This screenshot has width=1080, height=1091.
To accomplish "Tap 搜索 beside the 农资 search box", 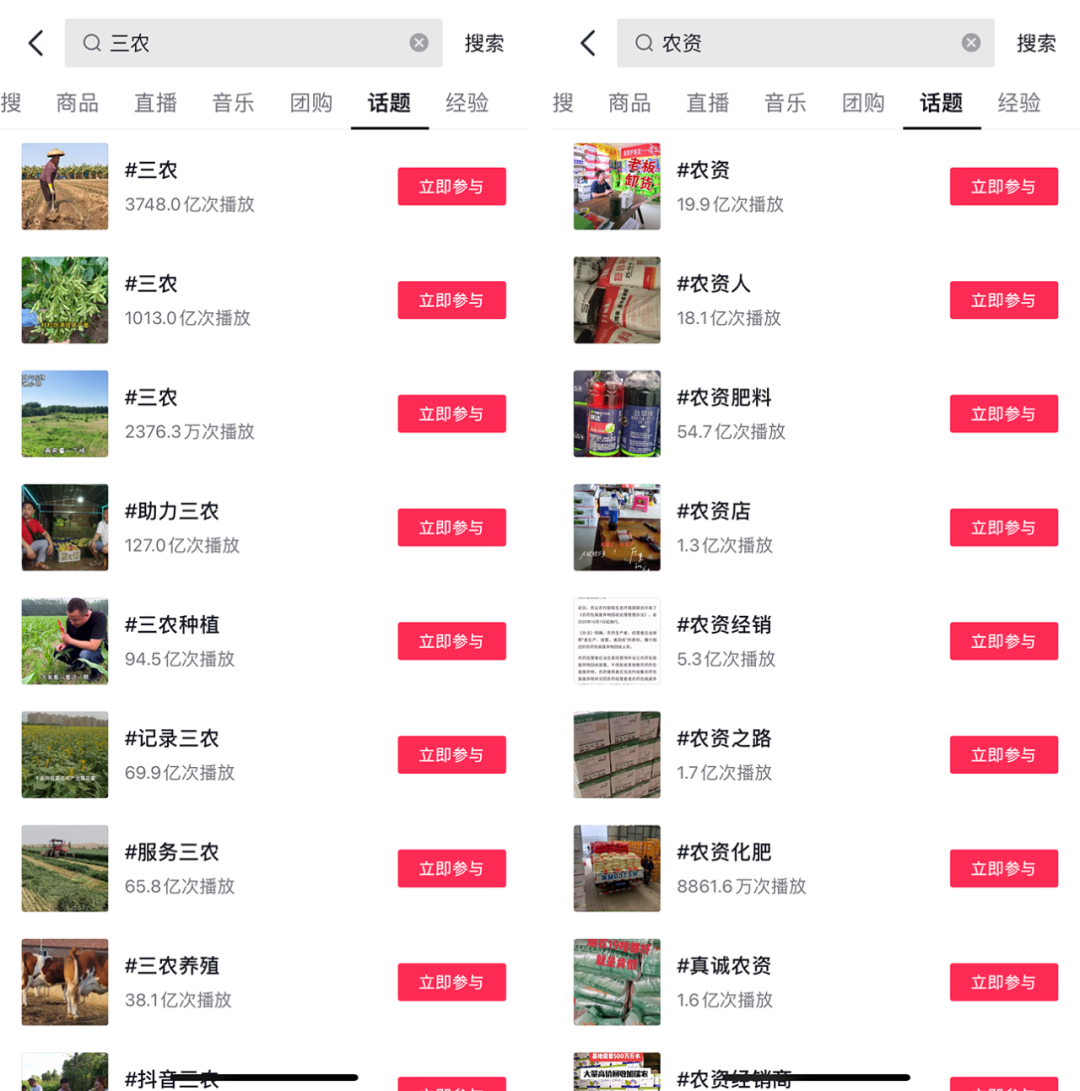I will click(1036, 43).
